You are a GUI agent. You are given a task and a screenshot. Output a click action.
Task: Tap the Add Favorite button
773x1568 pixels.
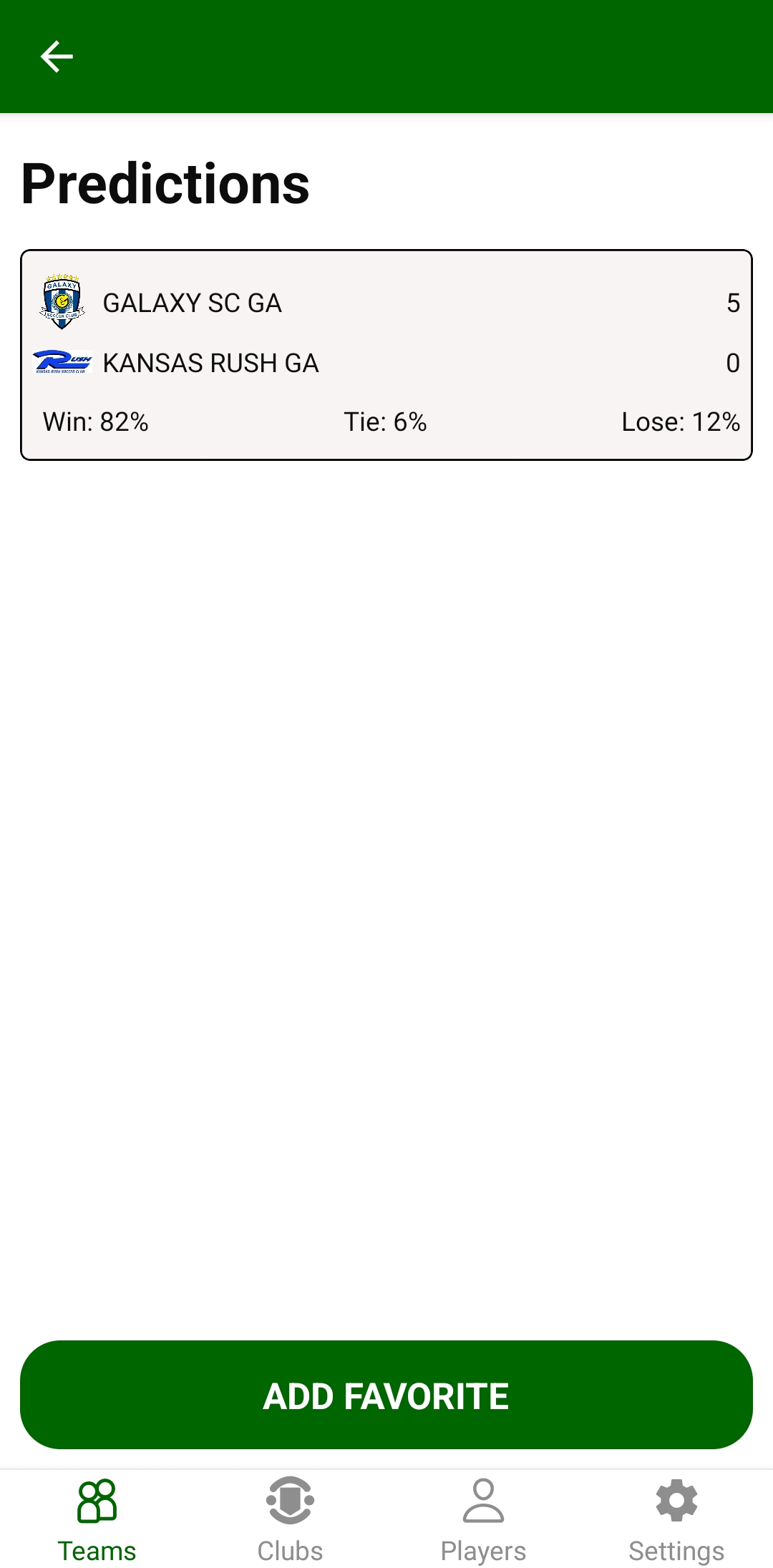386,1395
